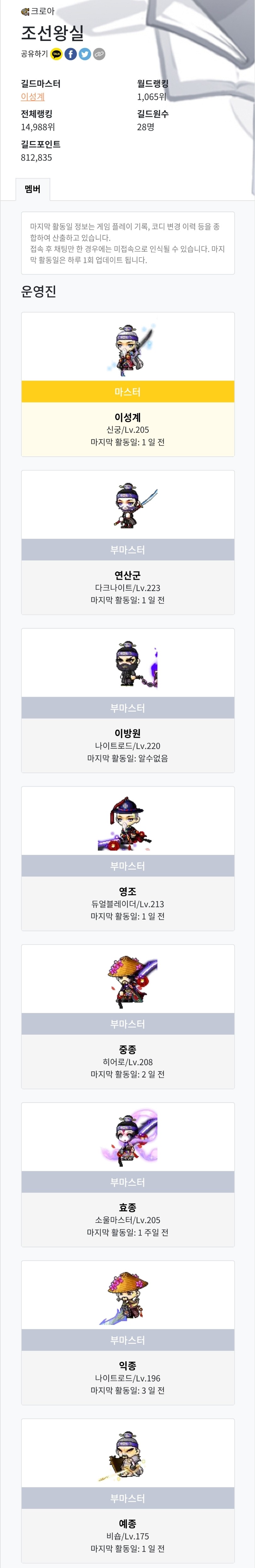Tap 영조's character card
Image resolution: width=255 pixels, height=1568 pixels.
coord(128,858)
